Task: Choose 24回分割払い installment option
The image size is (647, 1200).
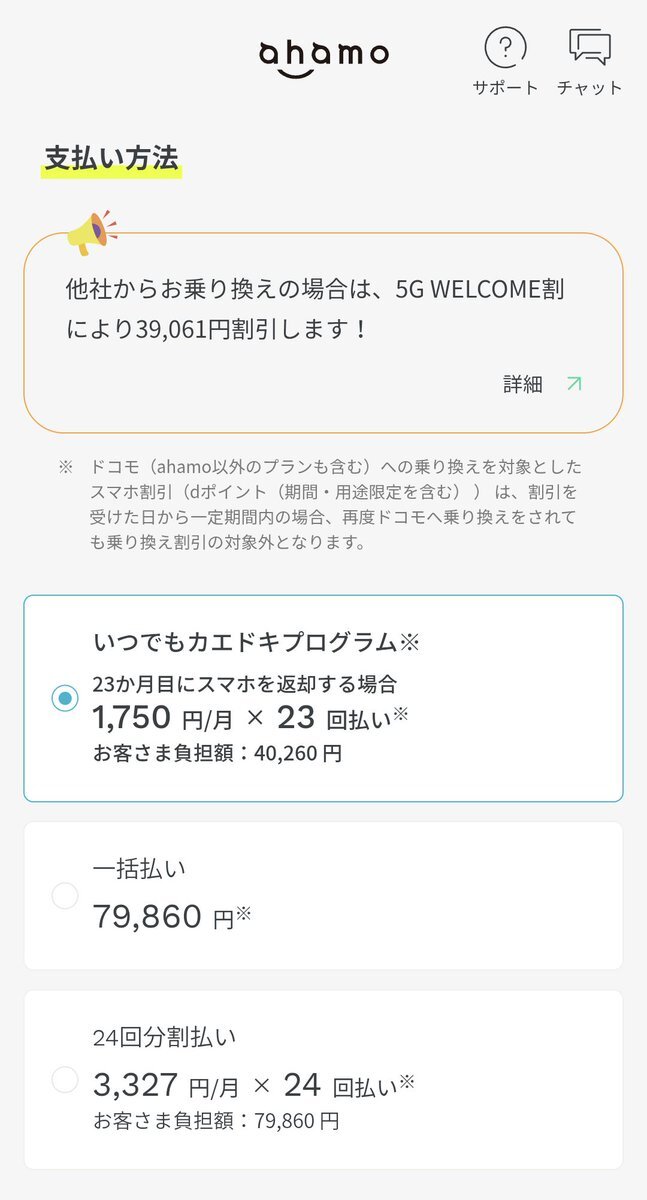Action: (x=323, y=1080)
